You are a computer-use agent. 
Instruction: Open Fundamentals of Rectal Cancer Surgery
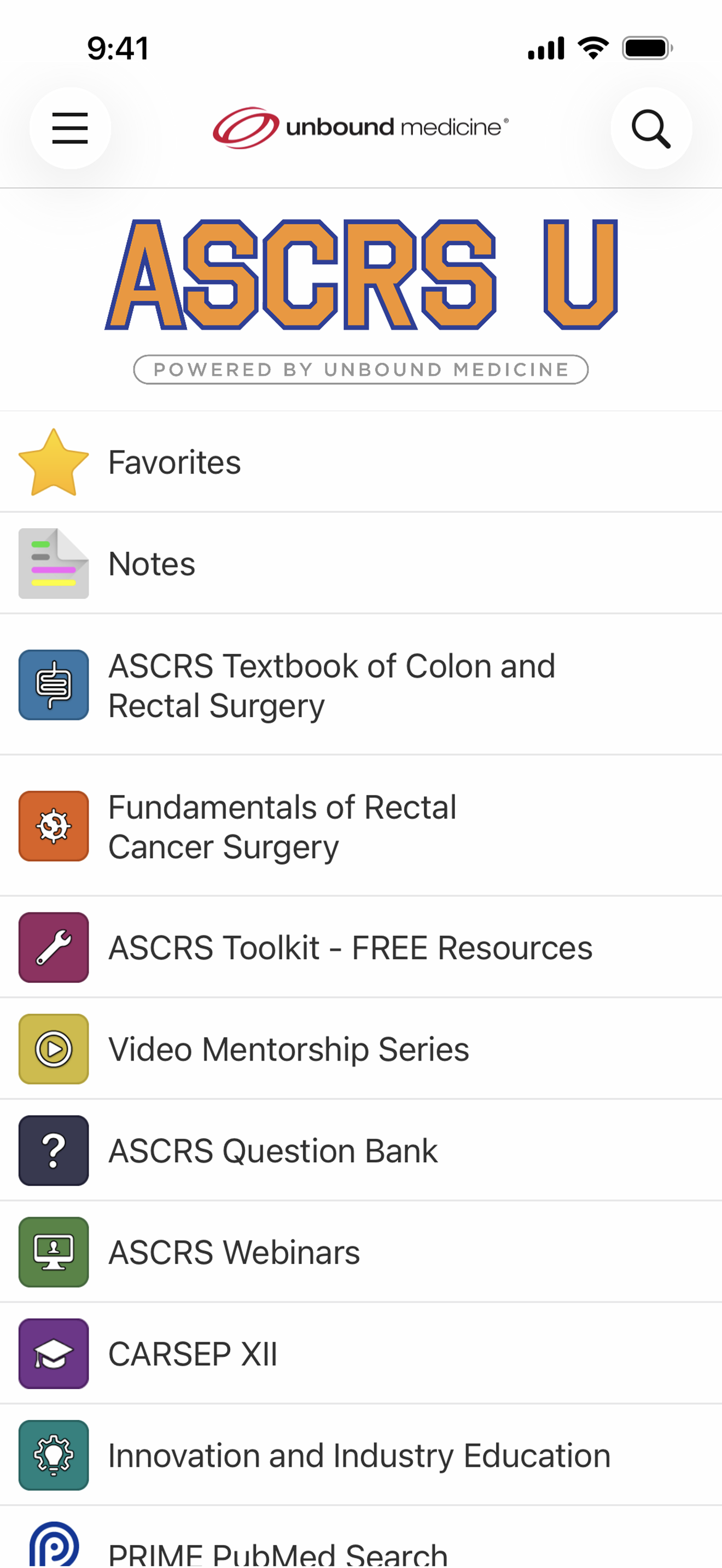pos(282,826)
